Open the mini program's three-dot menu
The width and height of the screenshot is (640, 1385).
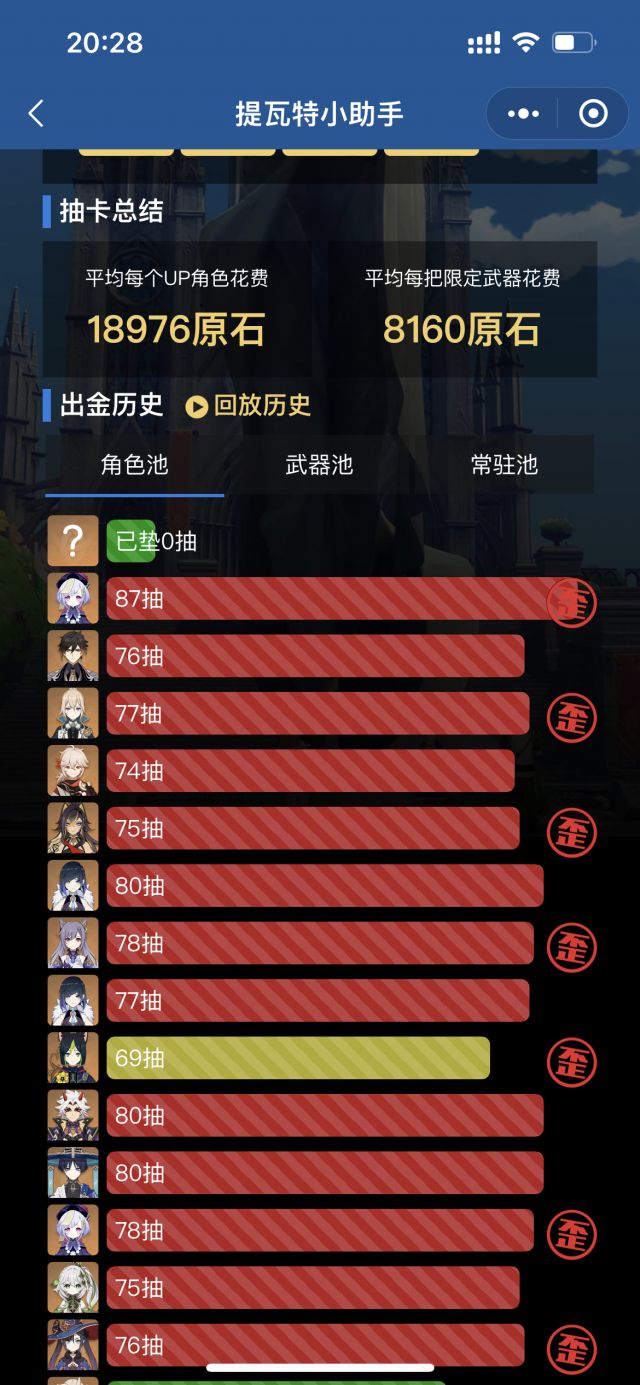pos(523,114)
